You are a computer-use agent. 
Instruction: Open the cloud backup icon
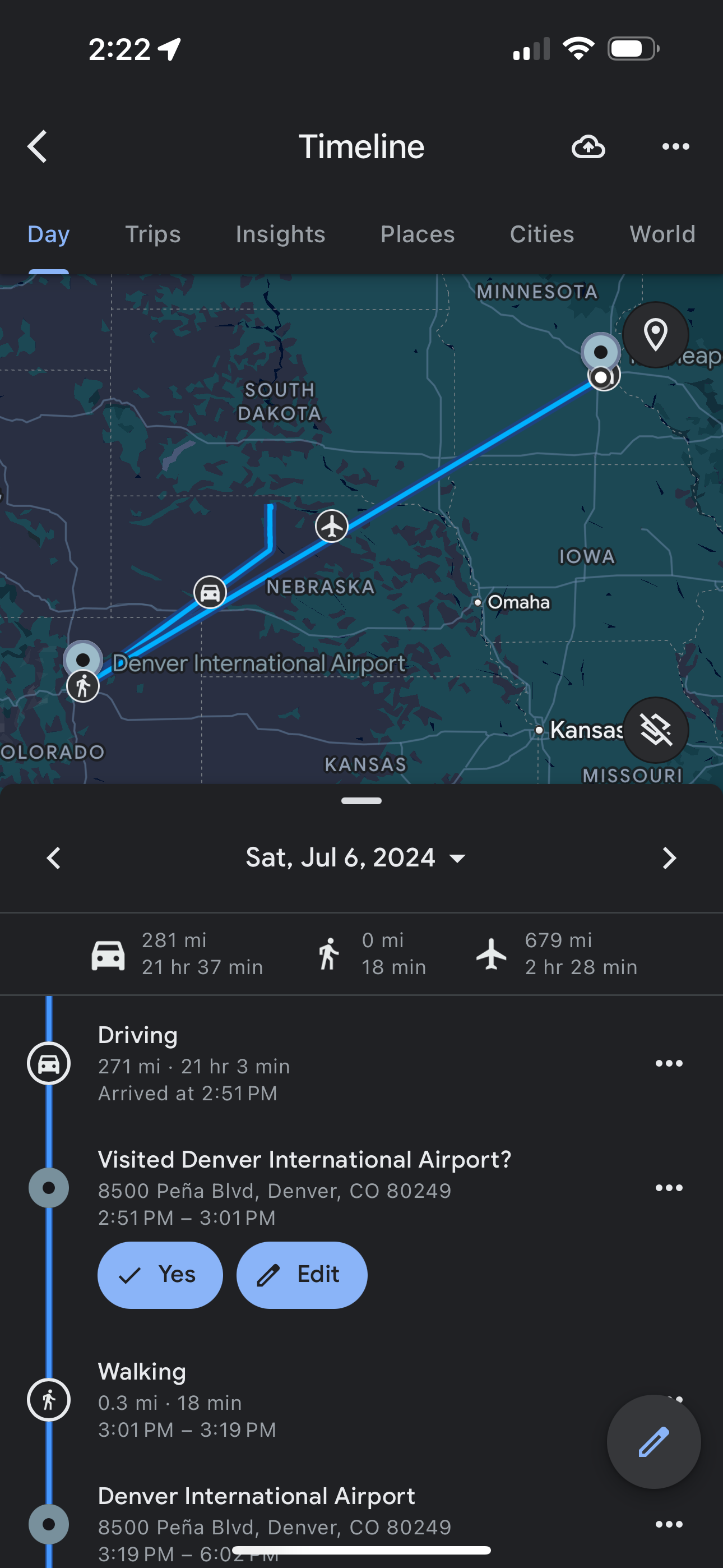coord(588,147)
